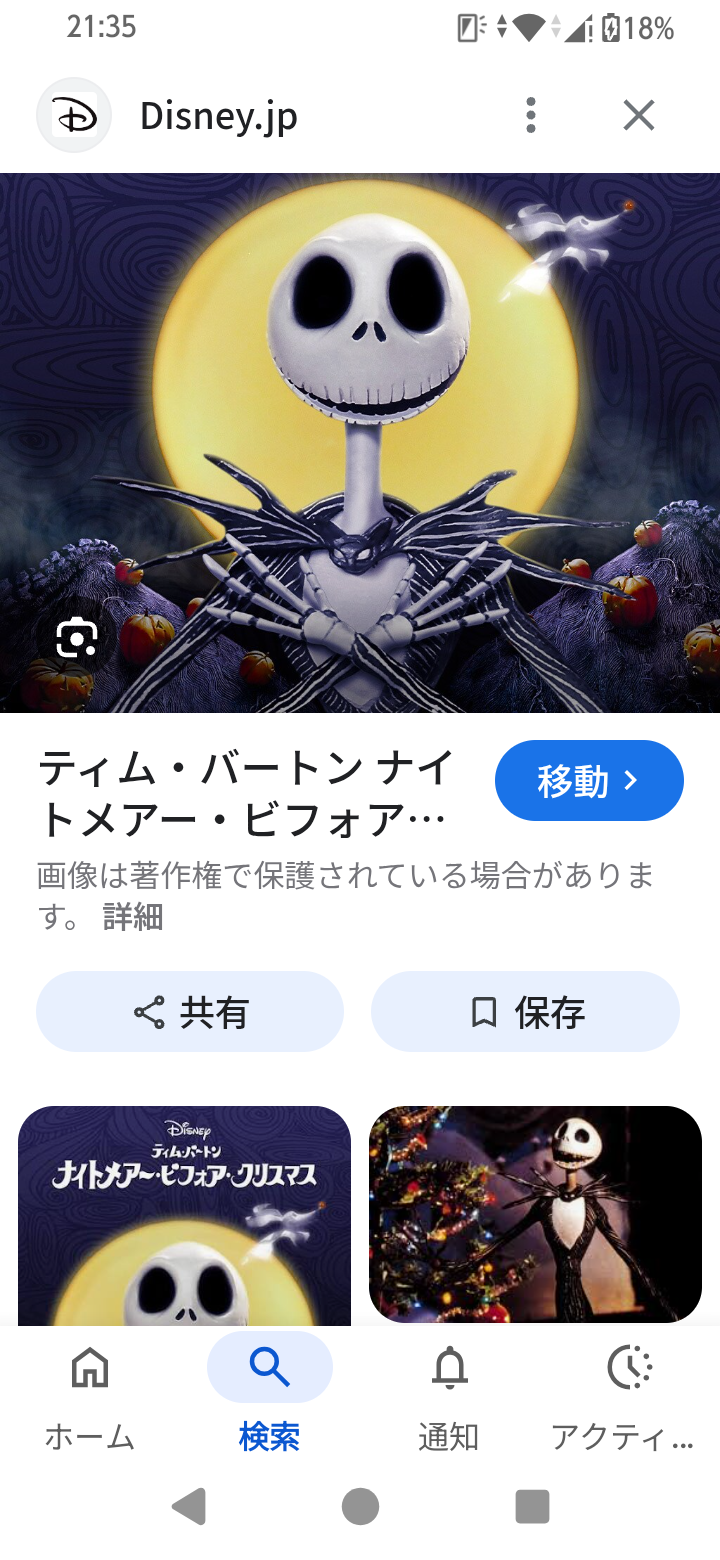Open the ナイトメアー・ビフォア・クリスマス poster thumbnail

(184, 1215)
